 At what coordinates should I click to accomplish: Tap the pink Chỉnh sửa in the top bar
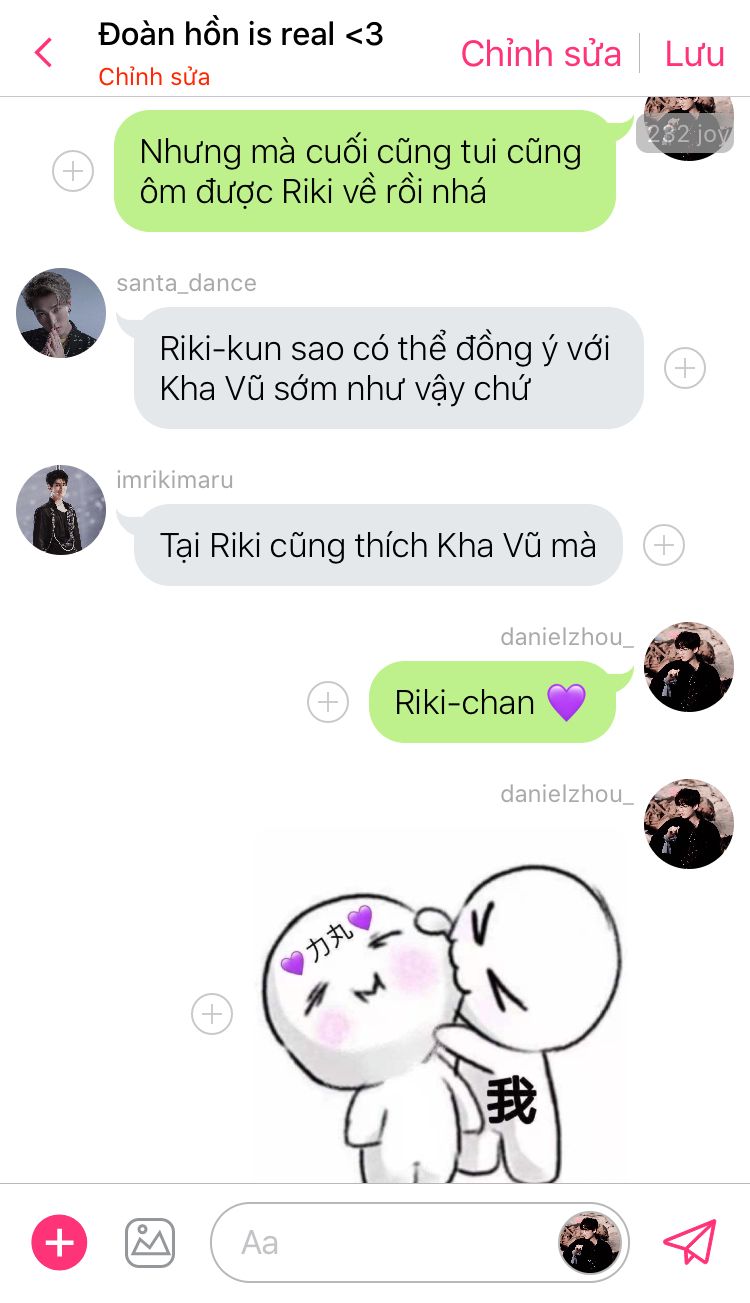[540, 53]
